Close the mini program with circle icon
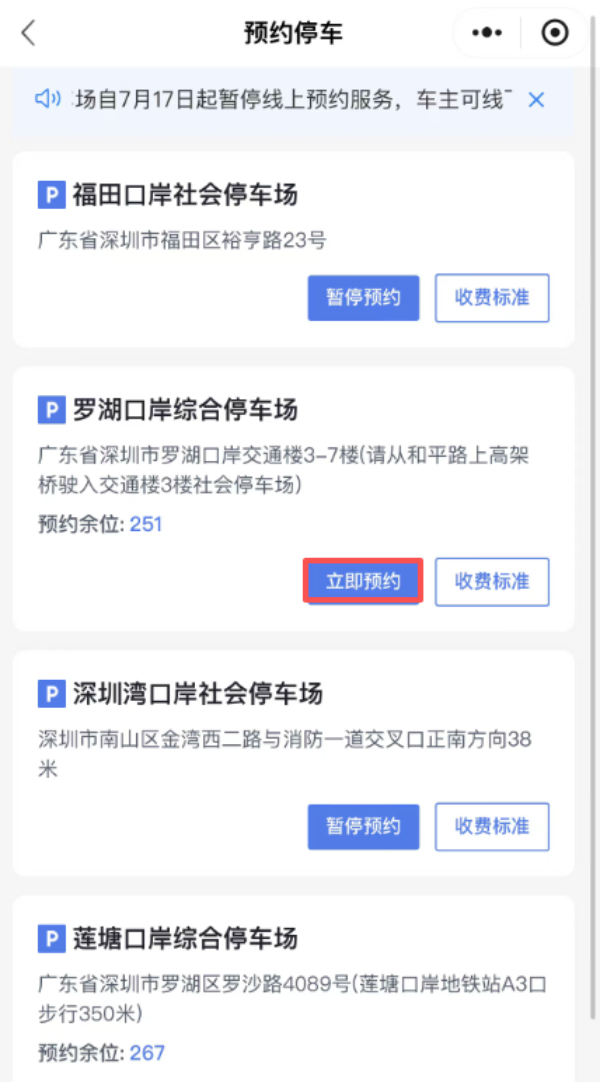Viewport: 600px width, 1082px height. pos(554,33)
